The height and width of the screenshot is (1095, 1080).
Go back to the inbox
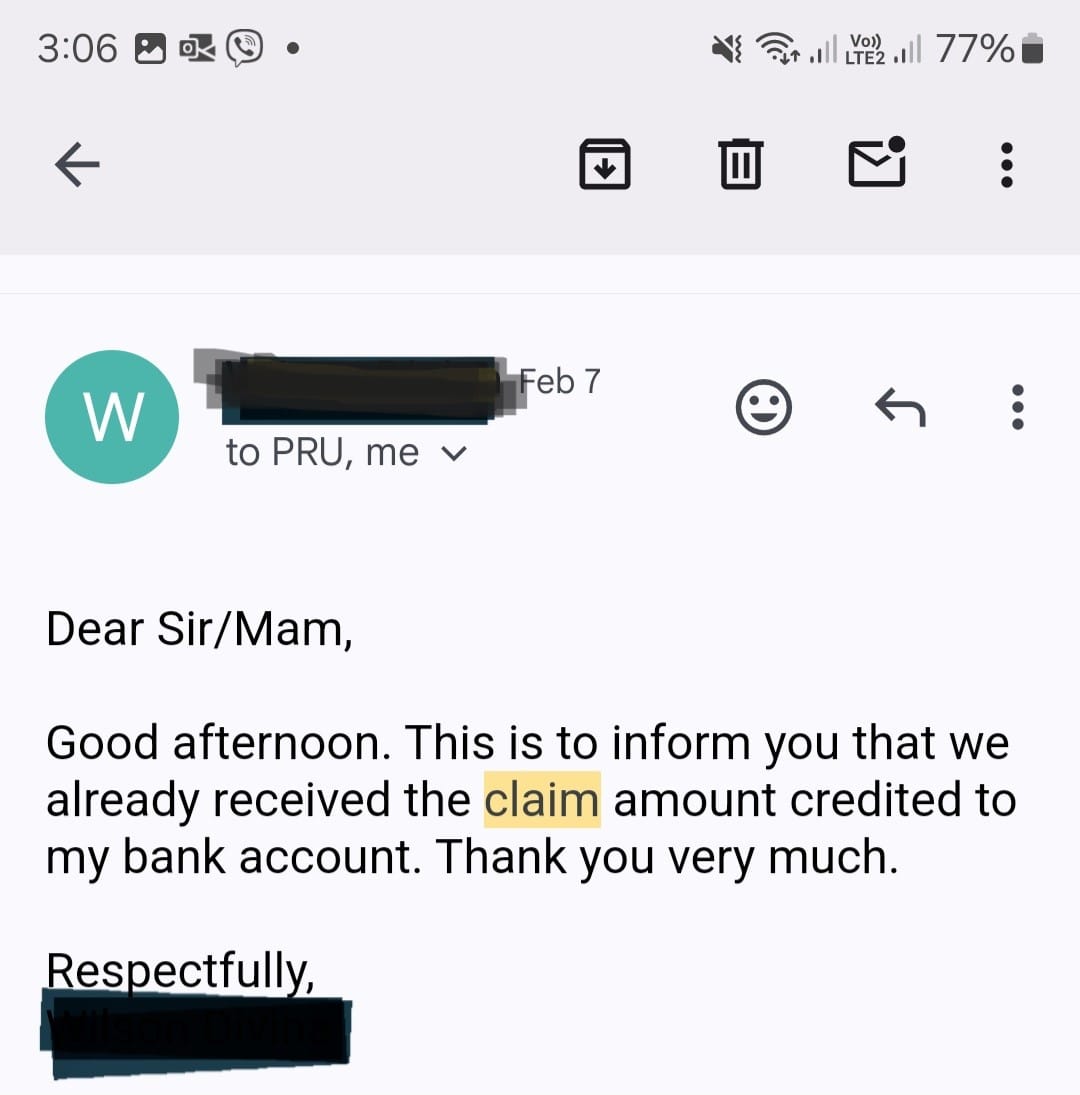77,164
